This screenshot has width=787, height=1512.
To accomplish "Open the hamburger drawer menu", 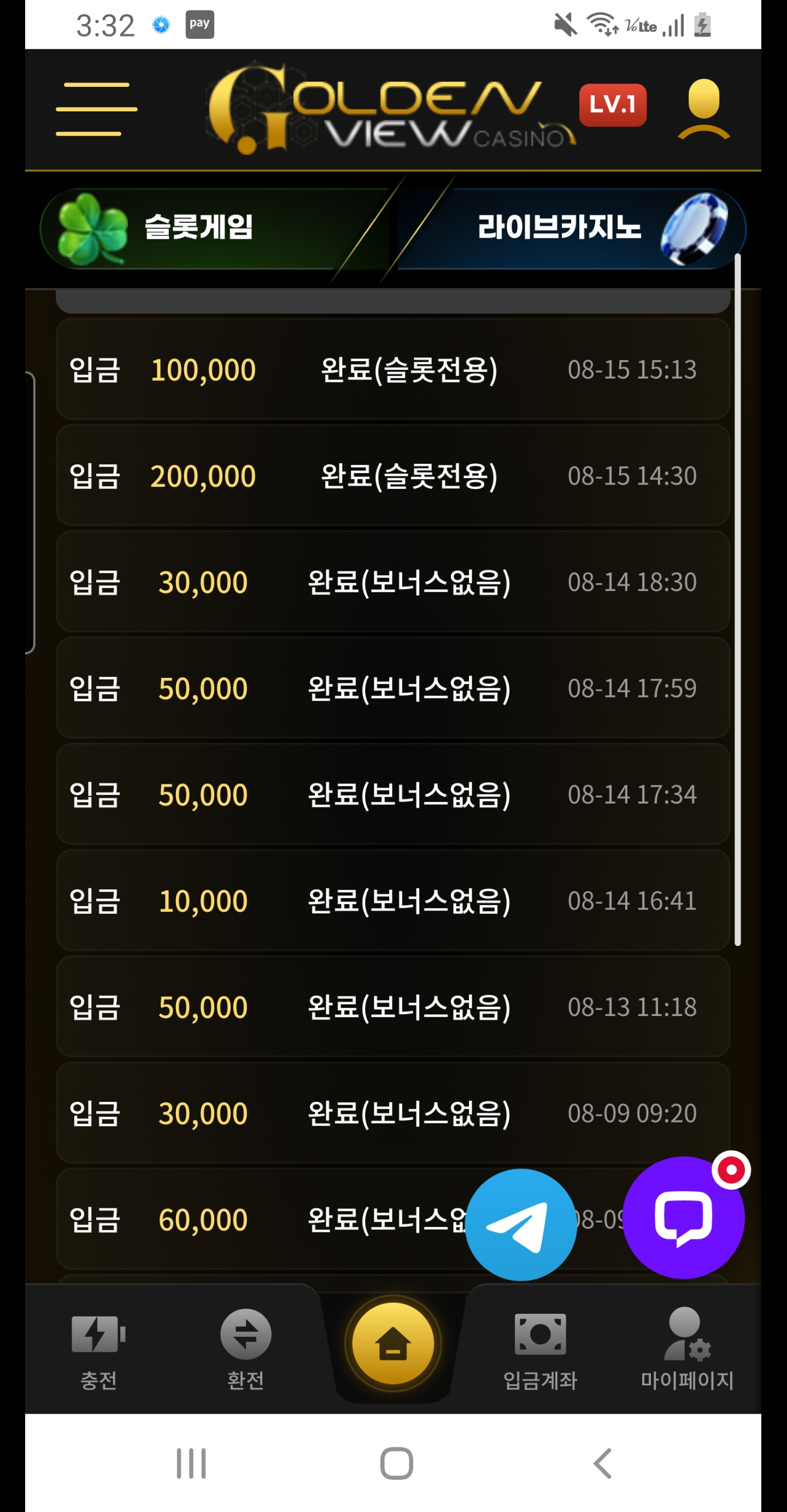I will (x=96, y=109).
